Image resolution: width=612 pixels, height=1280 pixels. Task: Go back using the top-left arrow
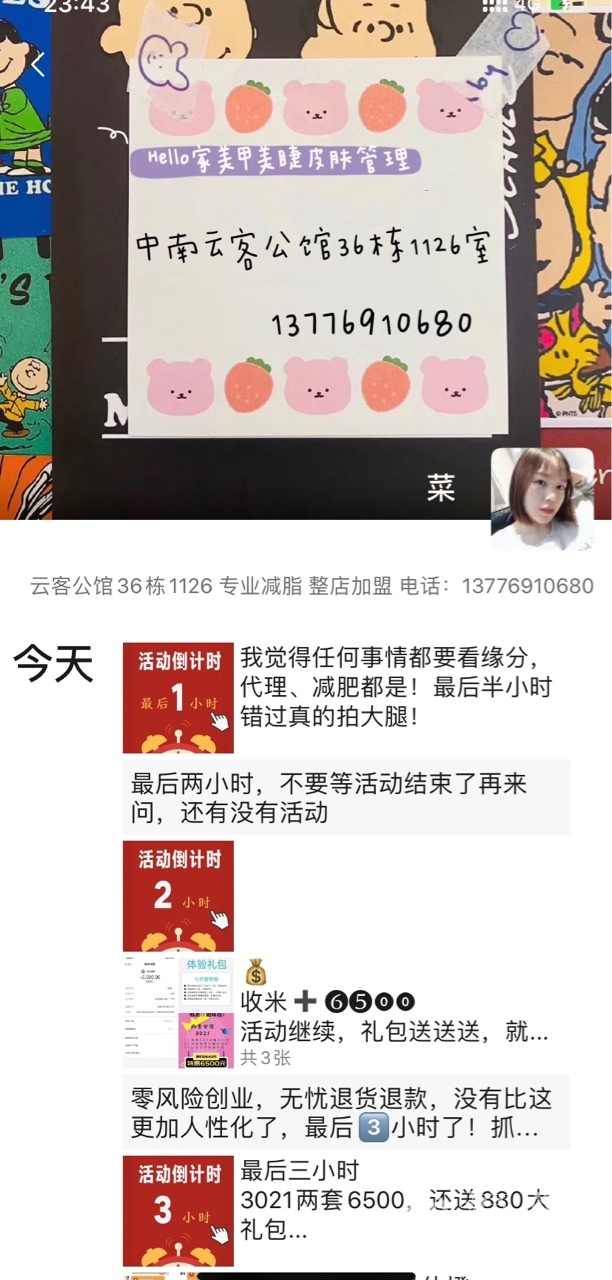pyautogui.click(x=38, y=66)
